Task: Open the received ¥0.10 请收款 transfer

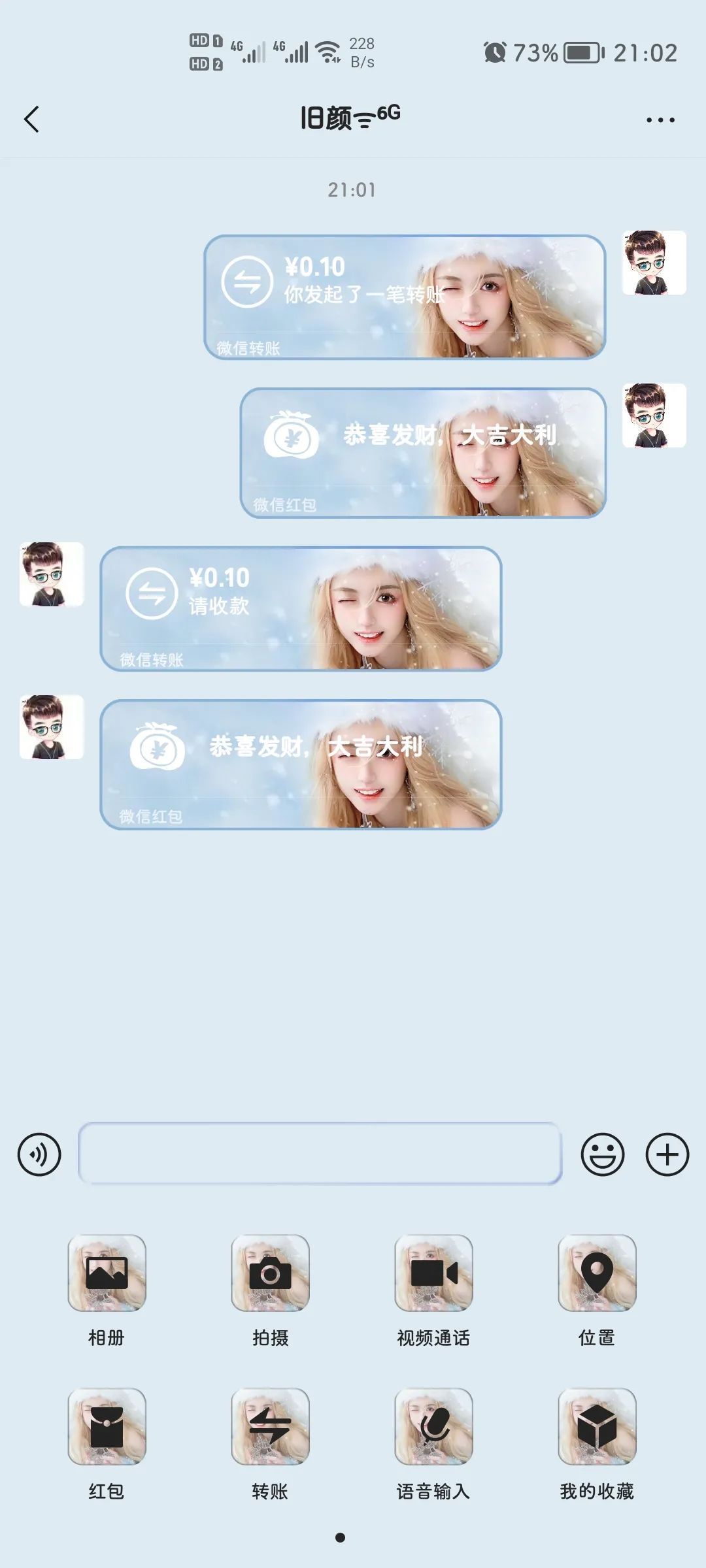Action: [301, 609]
